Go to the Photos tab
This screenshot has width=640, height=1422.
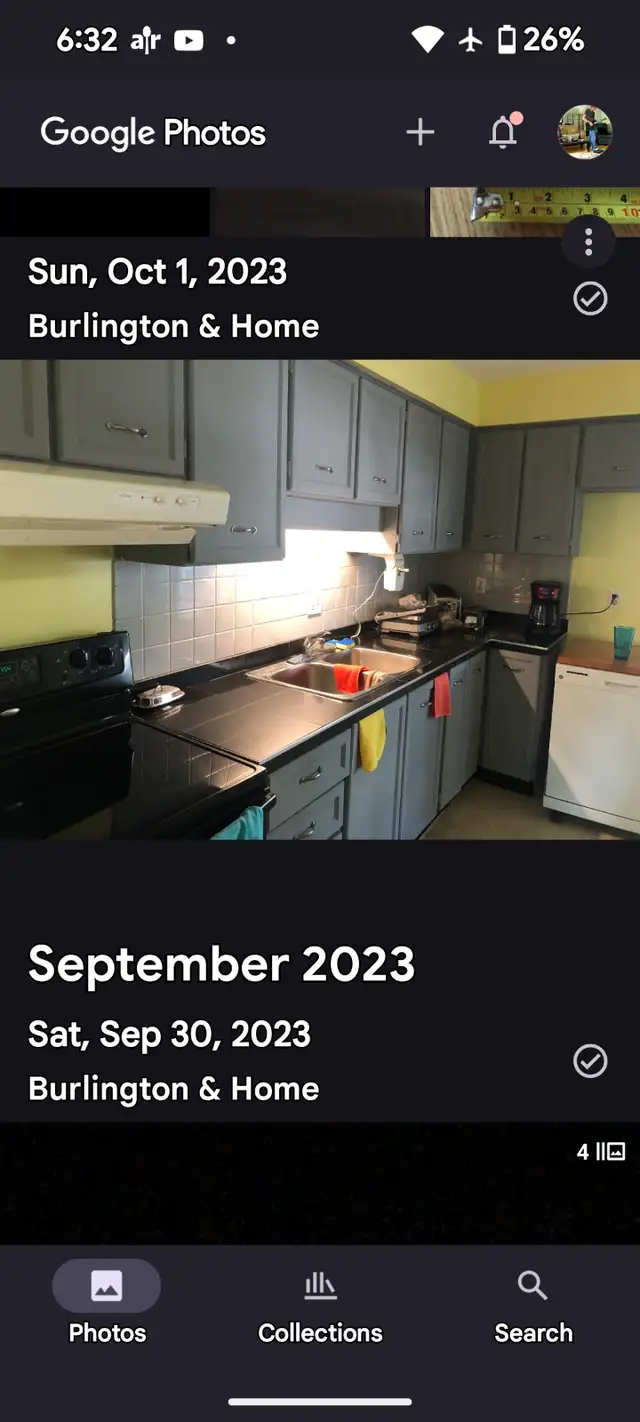107,1304
